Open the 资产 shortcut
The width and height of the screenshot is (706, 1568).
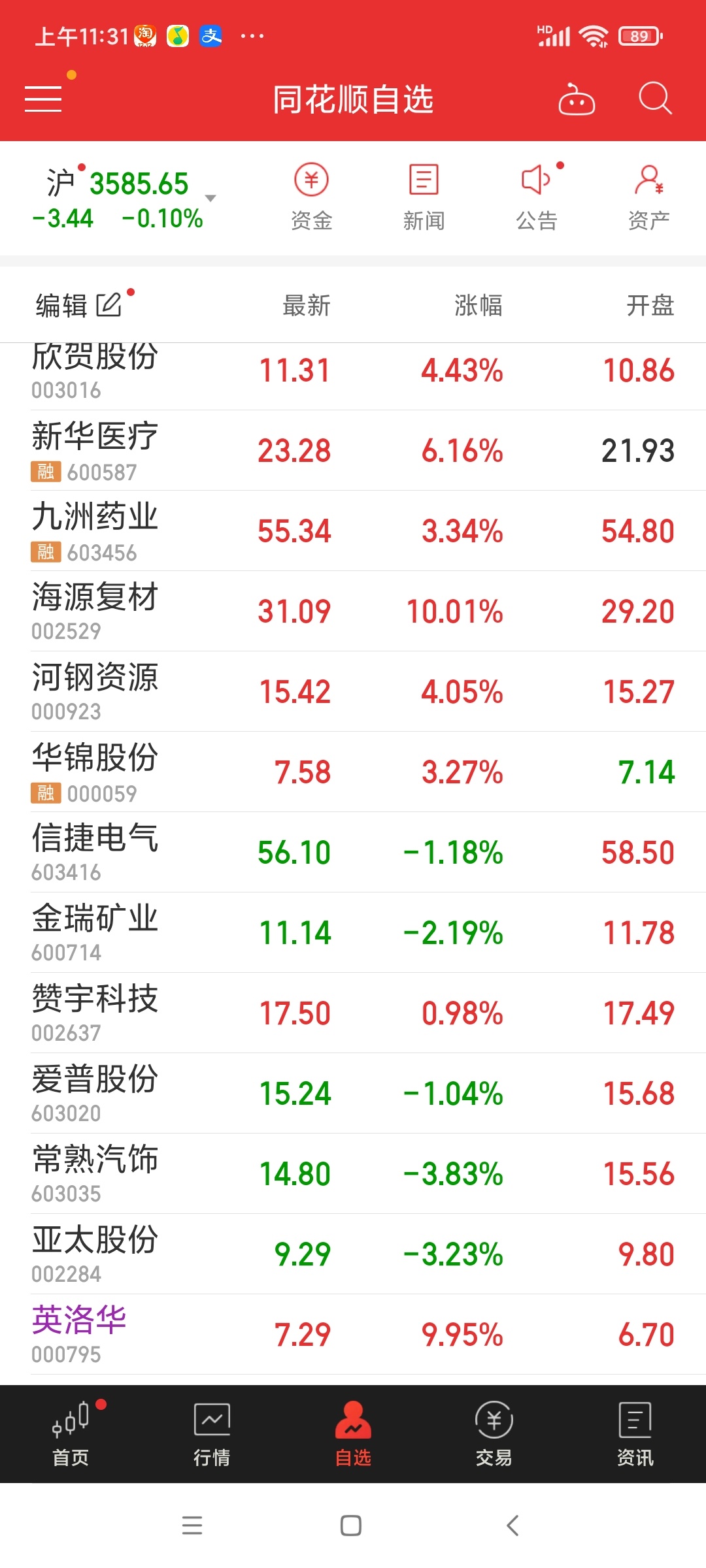click(x=649, y=197)
